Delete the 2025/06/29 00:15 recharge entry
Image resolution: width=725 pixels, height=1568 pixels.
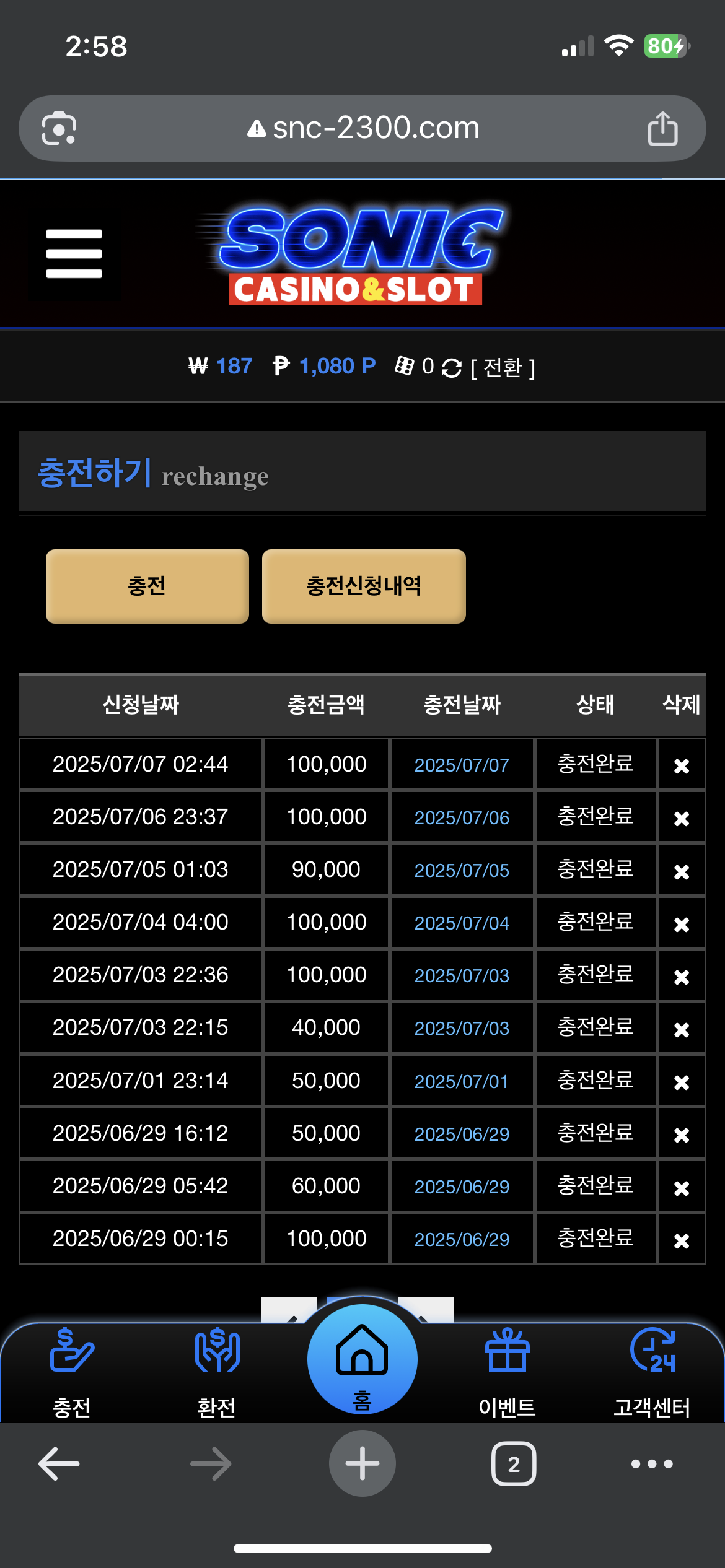pyautogui.click(x=682, y=1241)
